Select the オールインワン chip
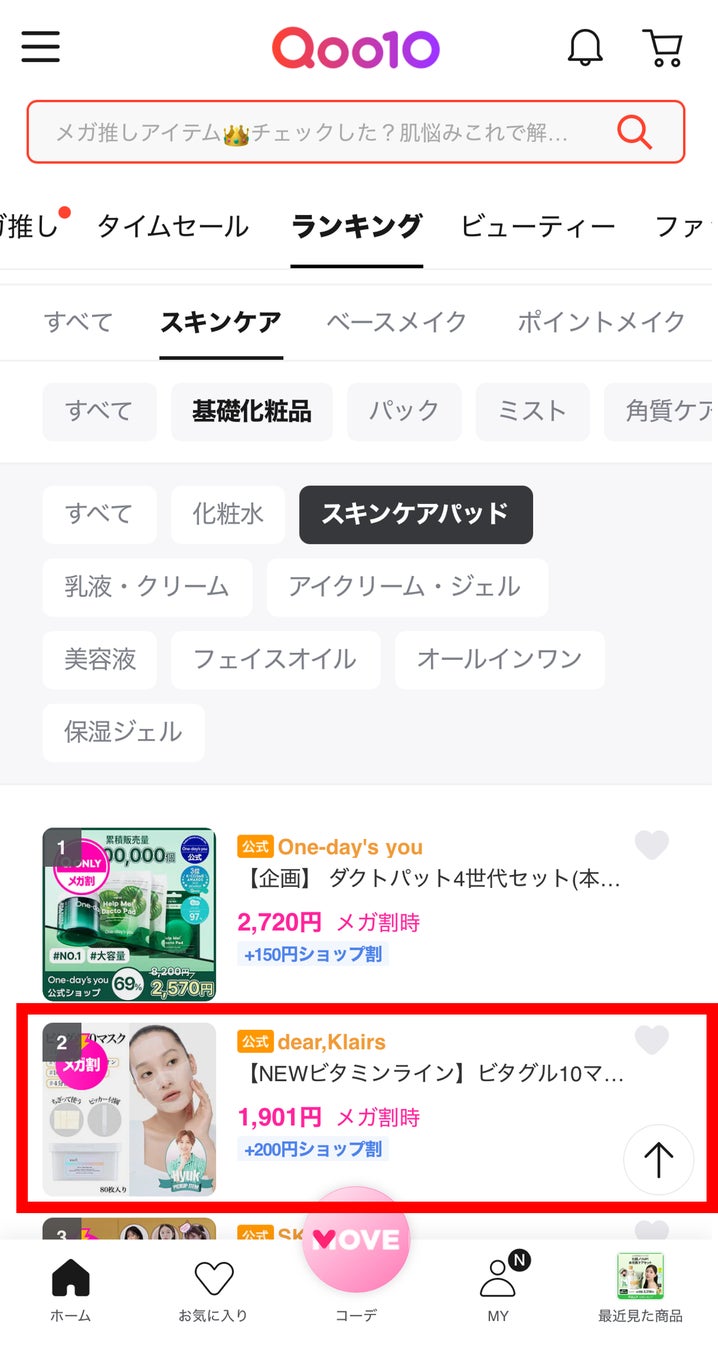718x1350 pixels. 499,660
